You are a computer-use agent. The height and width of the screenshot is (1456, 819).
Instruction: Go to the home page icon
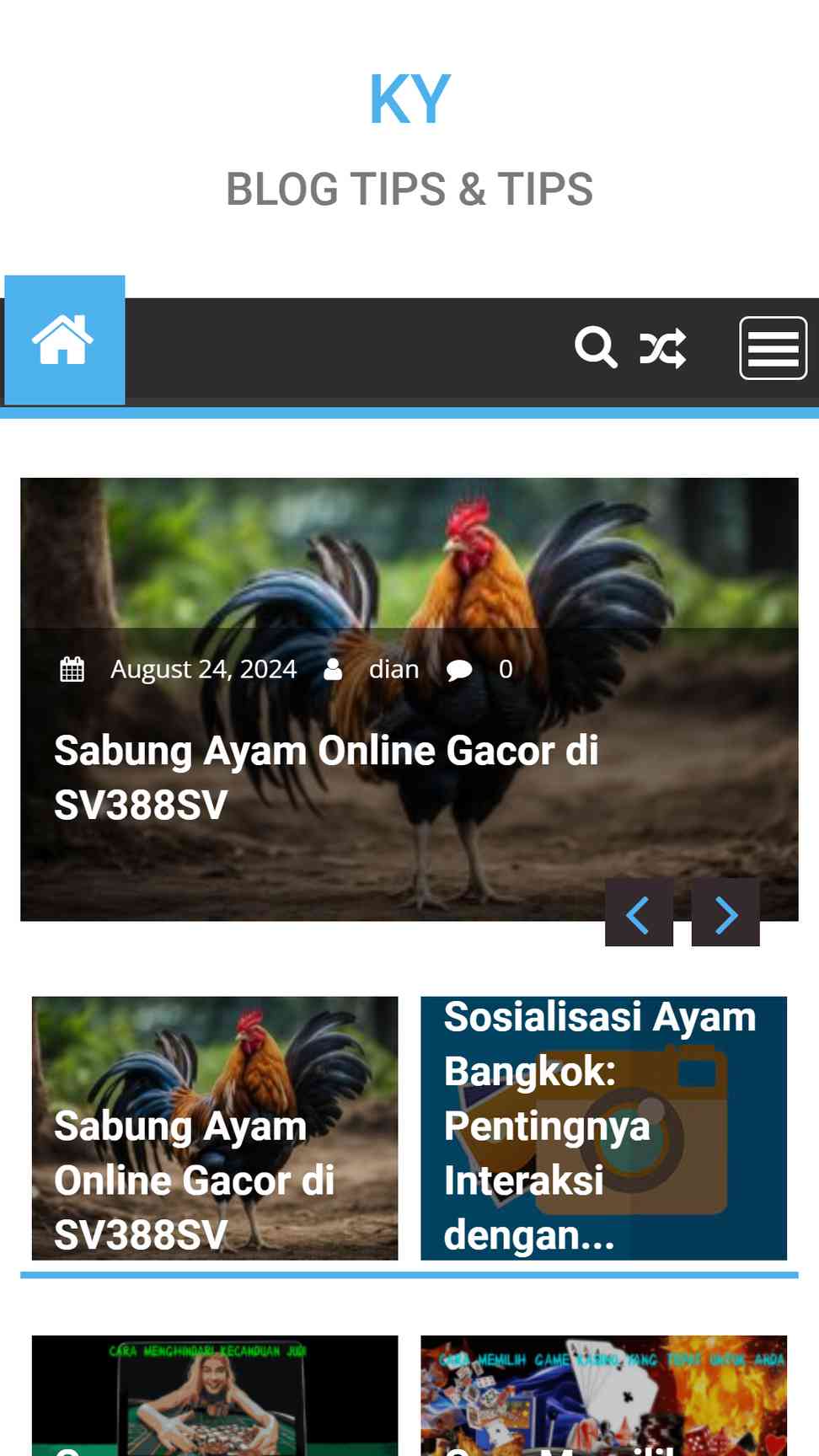[x=64, y=340]
